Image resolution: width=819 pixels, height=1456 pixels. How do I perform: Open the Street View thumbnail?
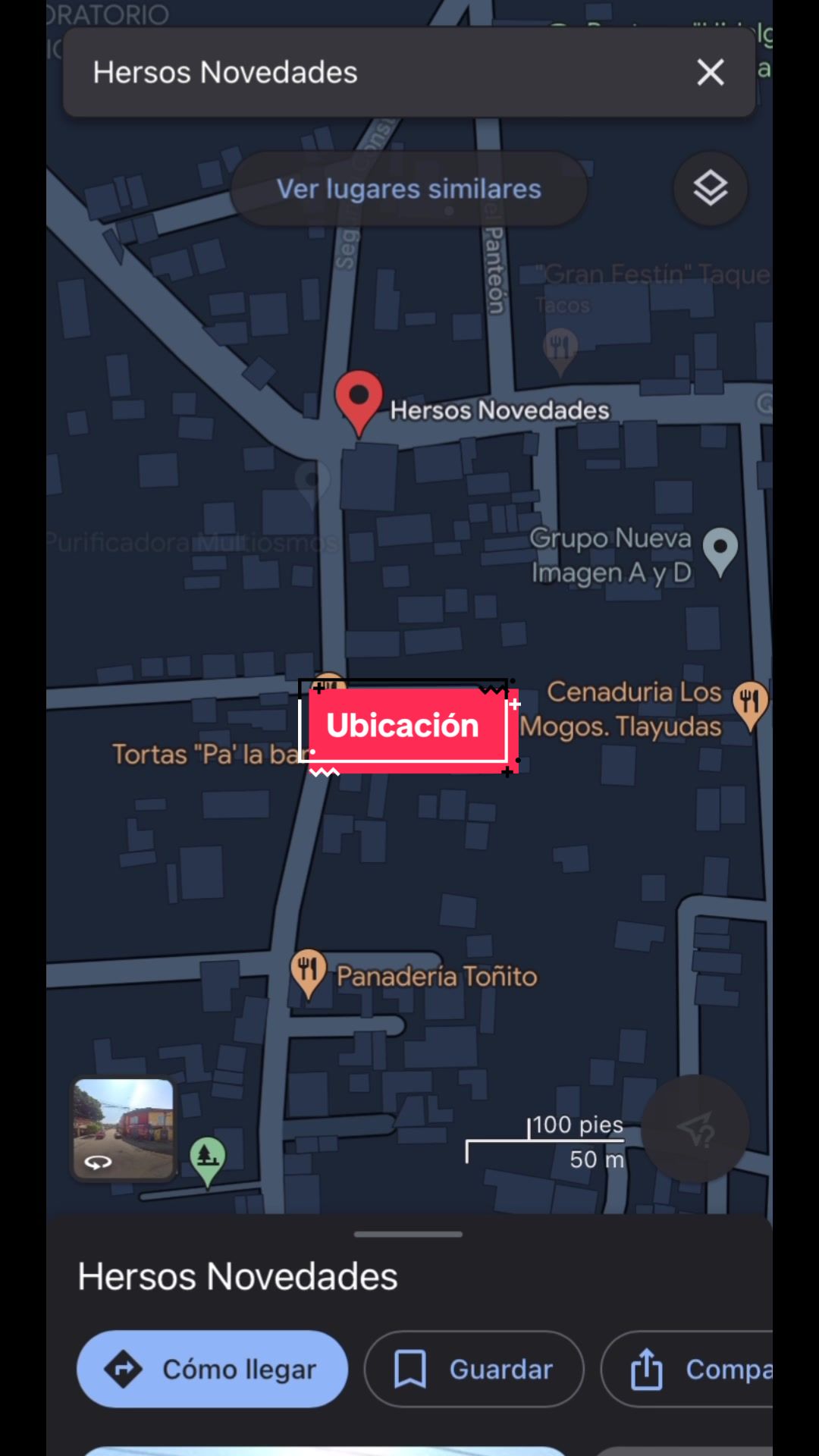tap(124, 1128)
